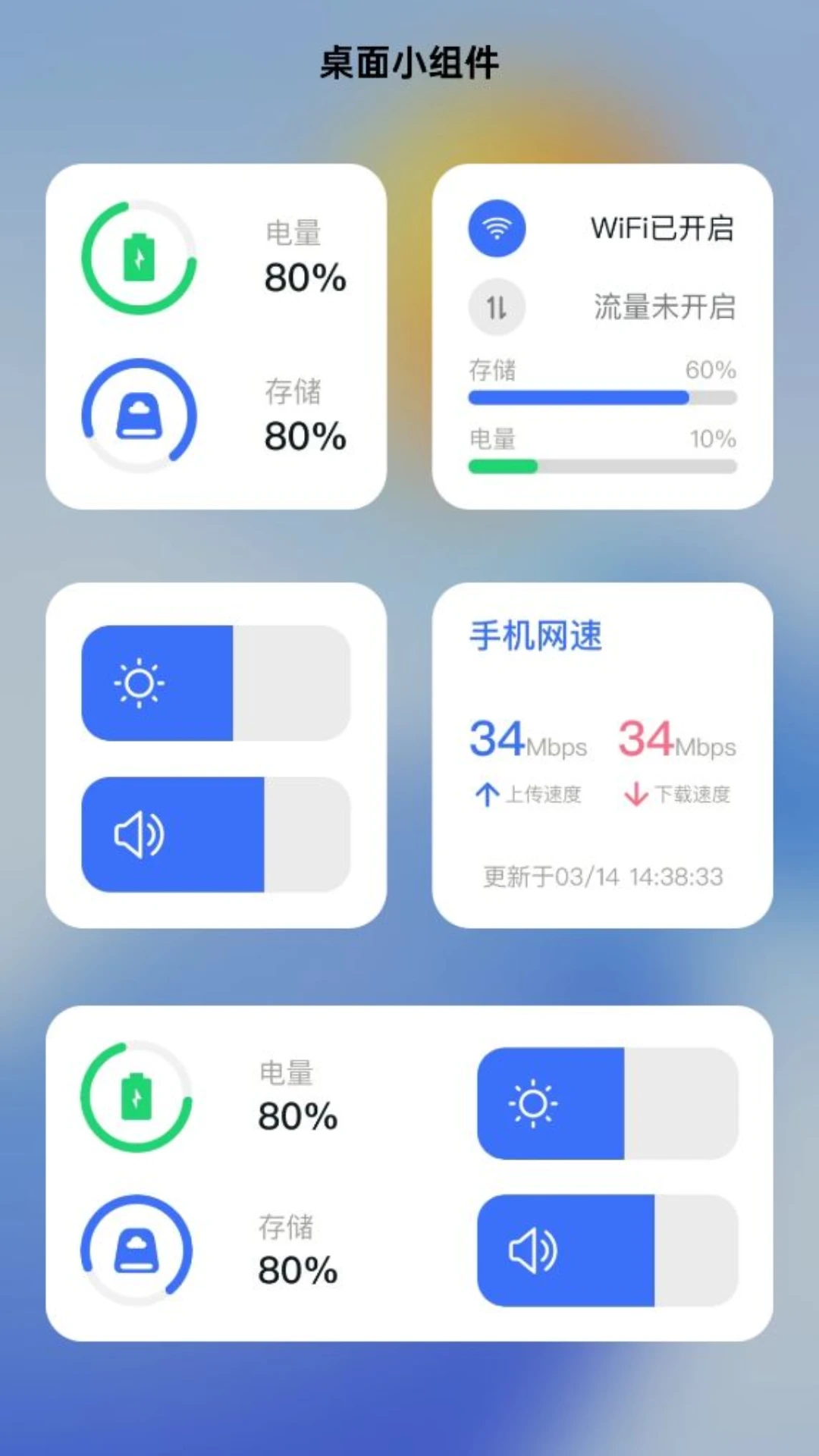Click the mobile data arrows icon
The width and height of the screenshot is (819, 1456).
[496, 306]
